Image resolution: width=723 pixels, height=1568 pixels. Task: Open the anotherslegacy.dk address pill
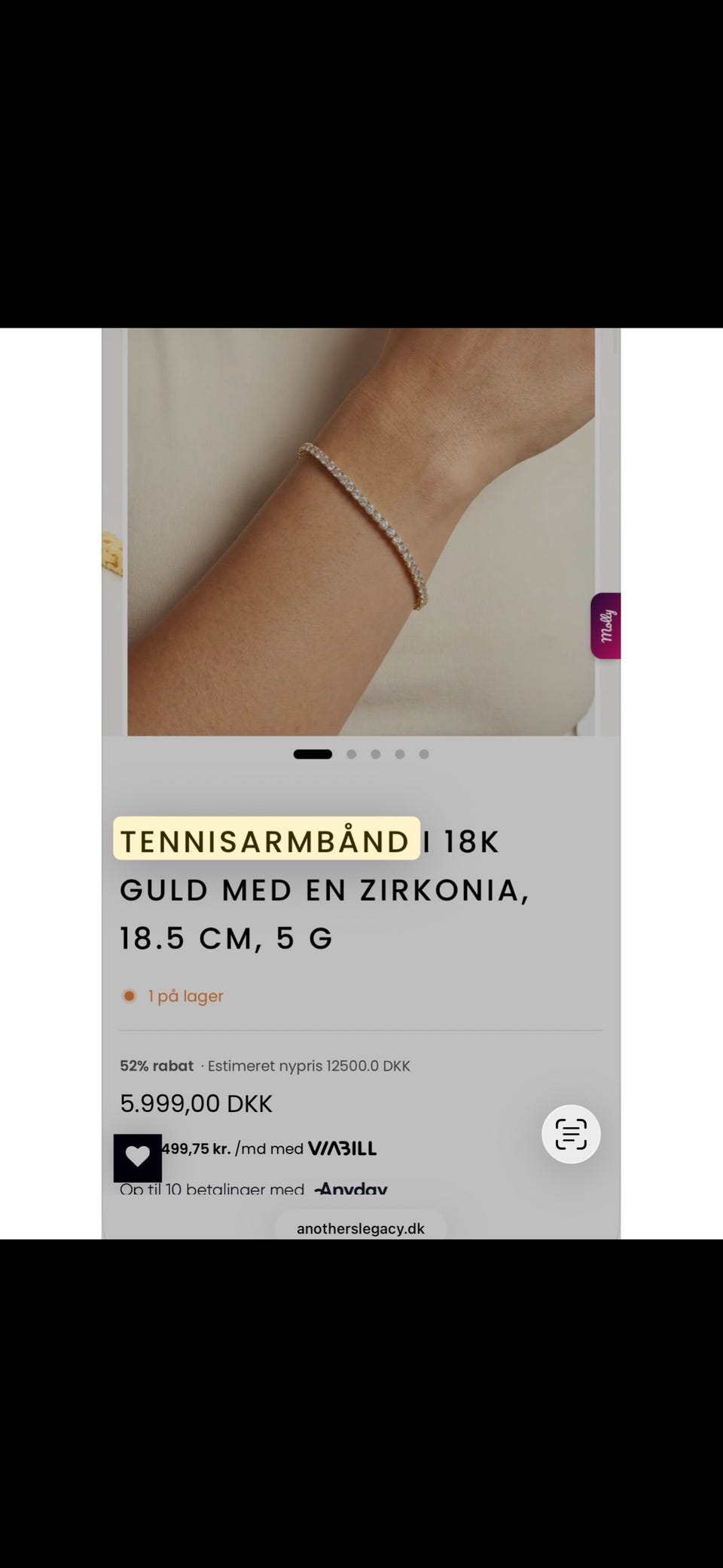point(360,1227)
